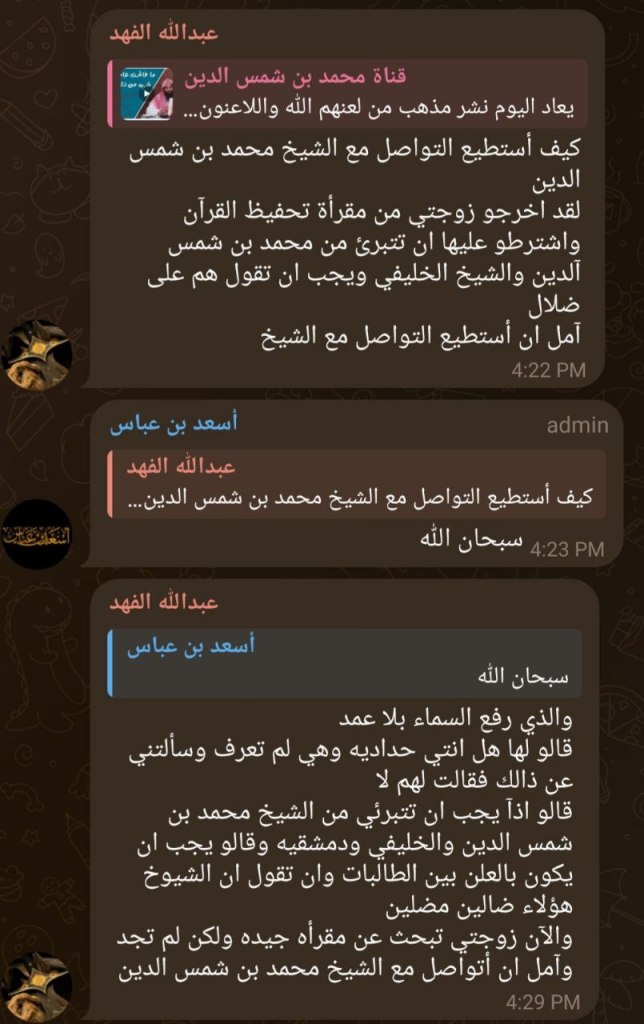
Task: Open أسعد بن عباس's profile avatar
Action: (x=36, y=534)
